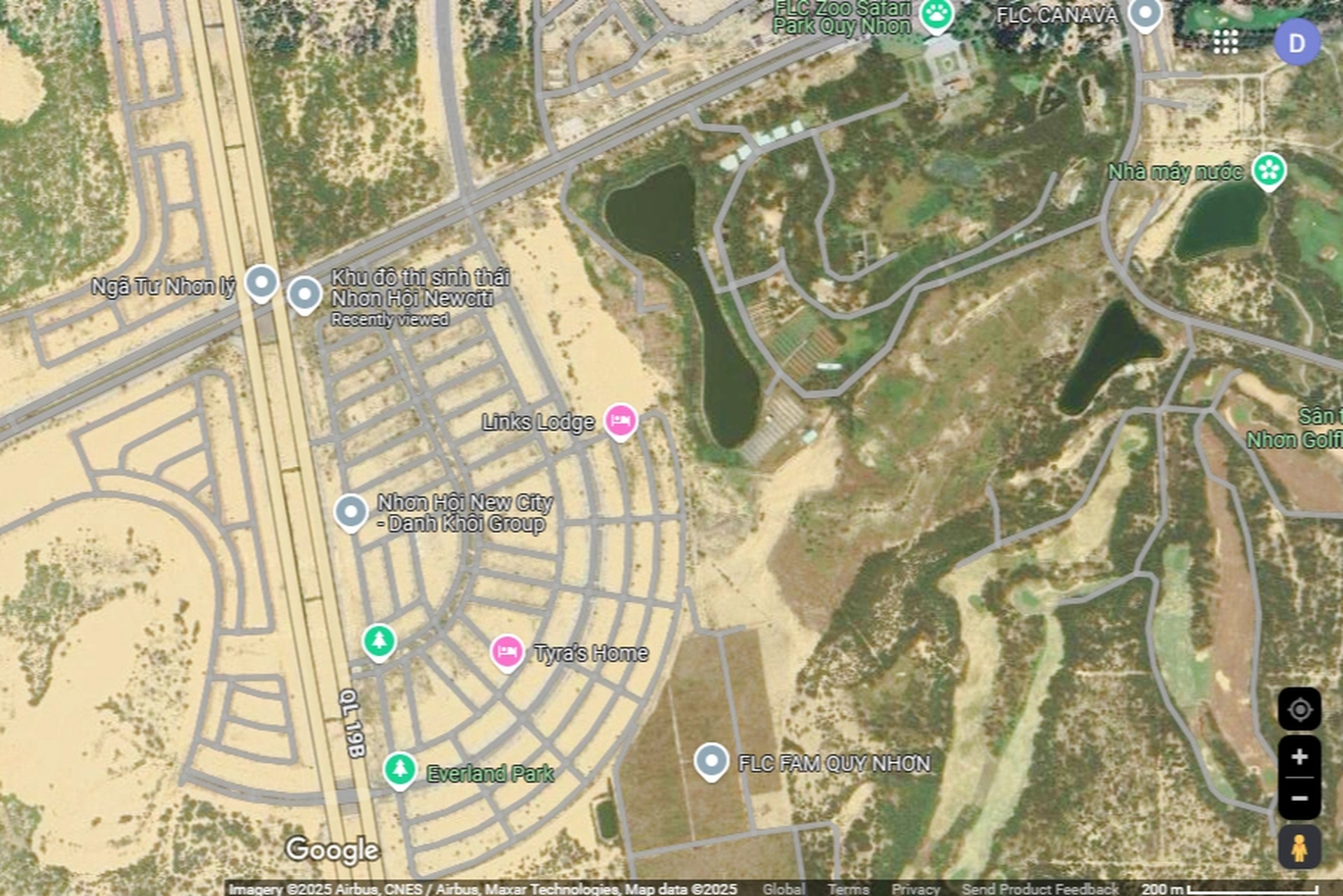This screenshot has height=896, width=1343.
Task: Open the Terms link
Action: click(x=848, y=888)
